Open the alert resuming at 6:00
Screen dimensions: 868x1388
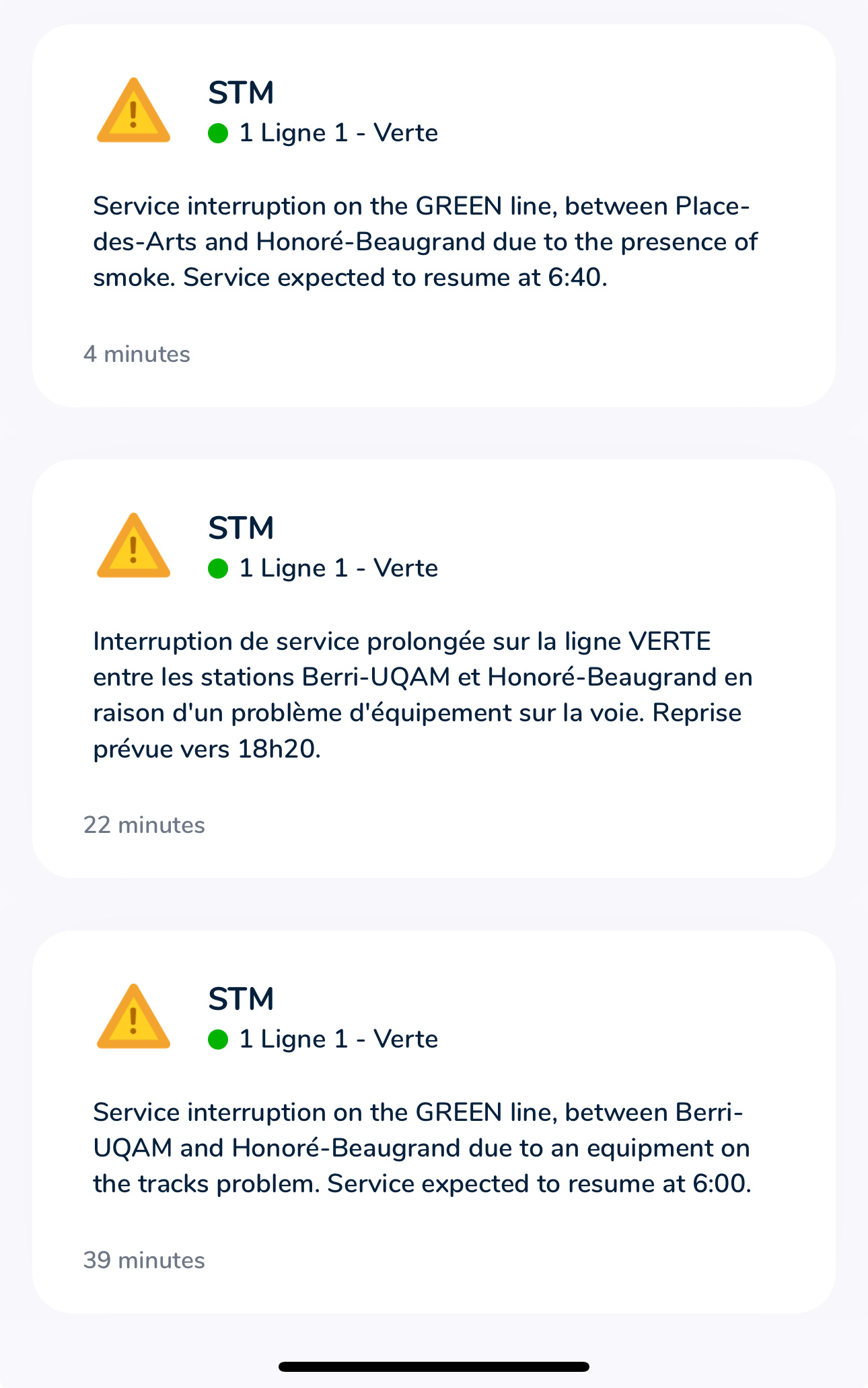tap(433, 1146)
